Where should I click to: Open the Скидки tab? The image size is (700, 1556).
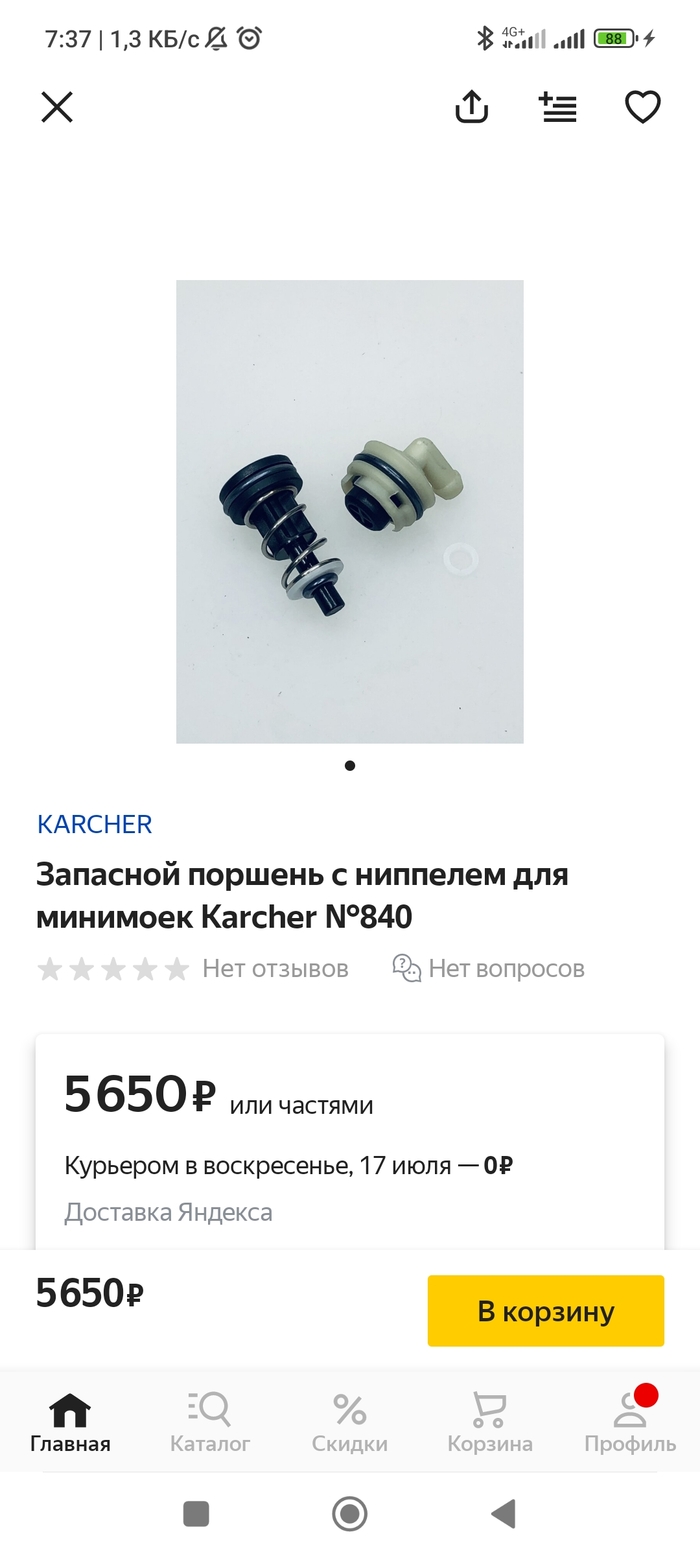pos(349,1422)
